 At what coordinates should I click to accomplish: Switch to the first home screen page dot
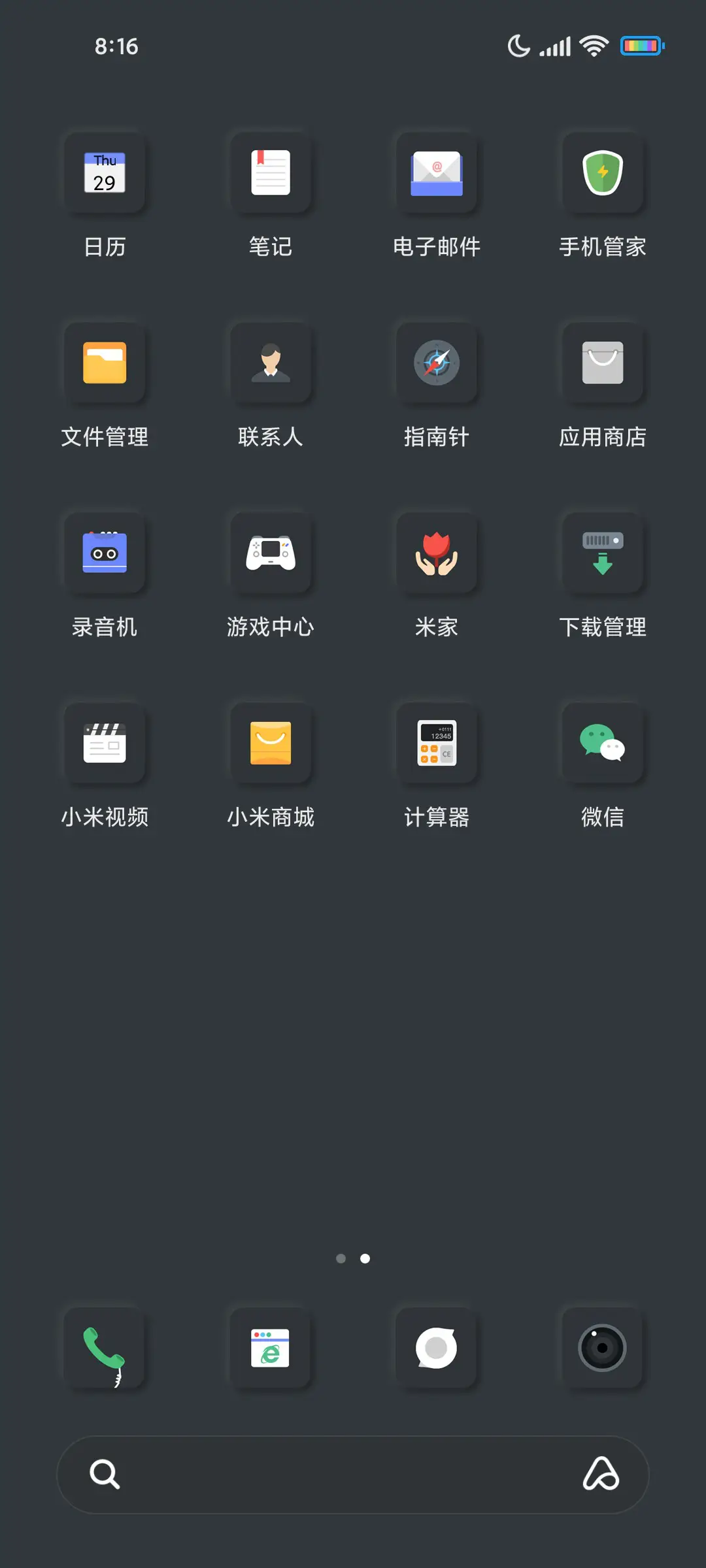coord(341,1259)
